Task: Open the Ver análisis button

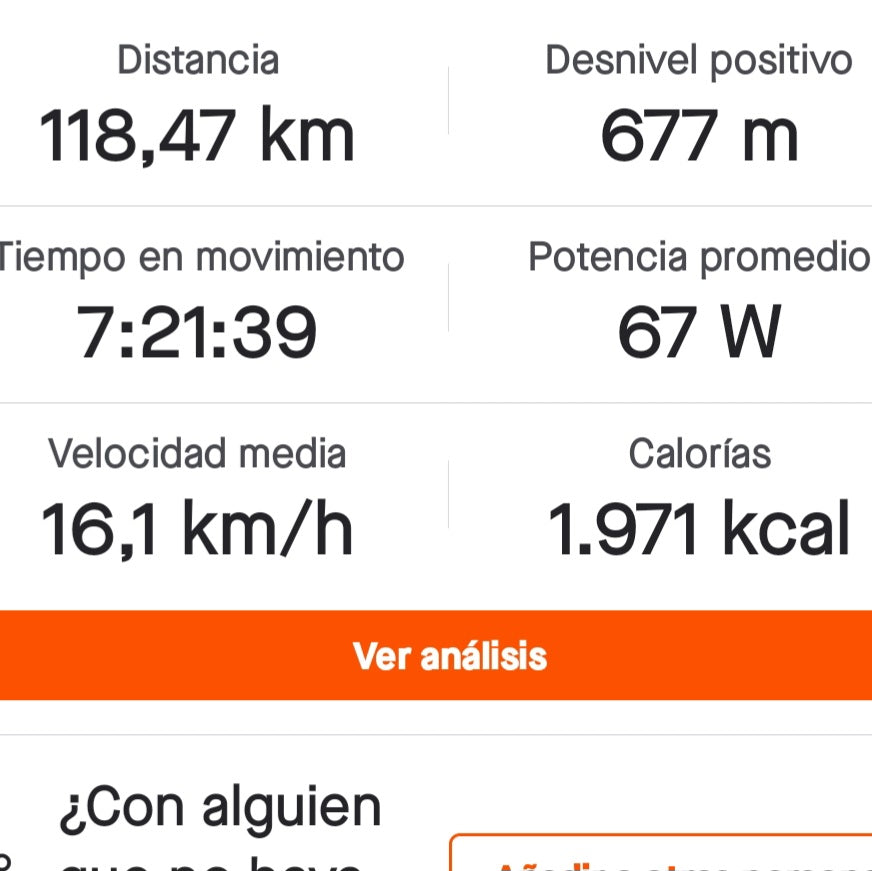Action: [x=448, y=656]
